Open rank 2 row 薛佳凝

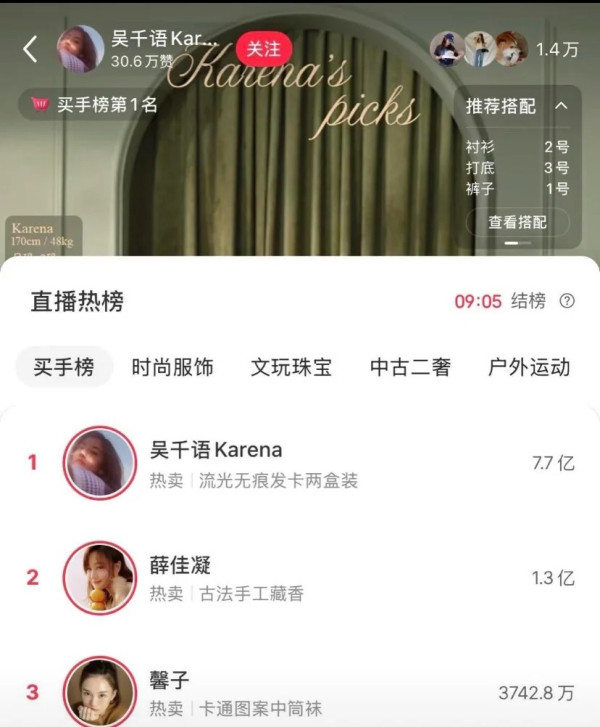click(x=300, y=578)
